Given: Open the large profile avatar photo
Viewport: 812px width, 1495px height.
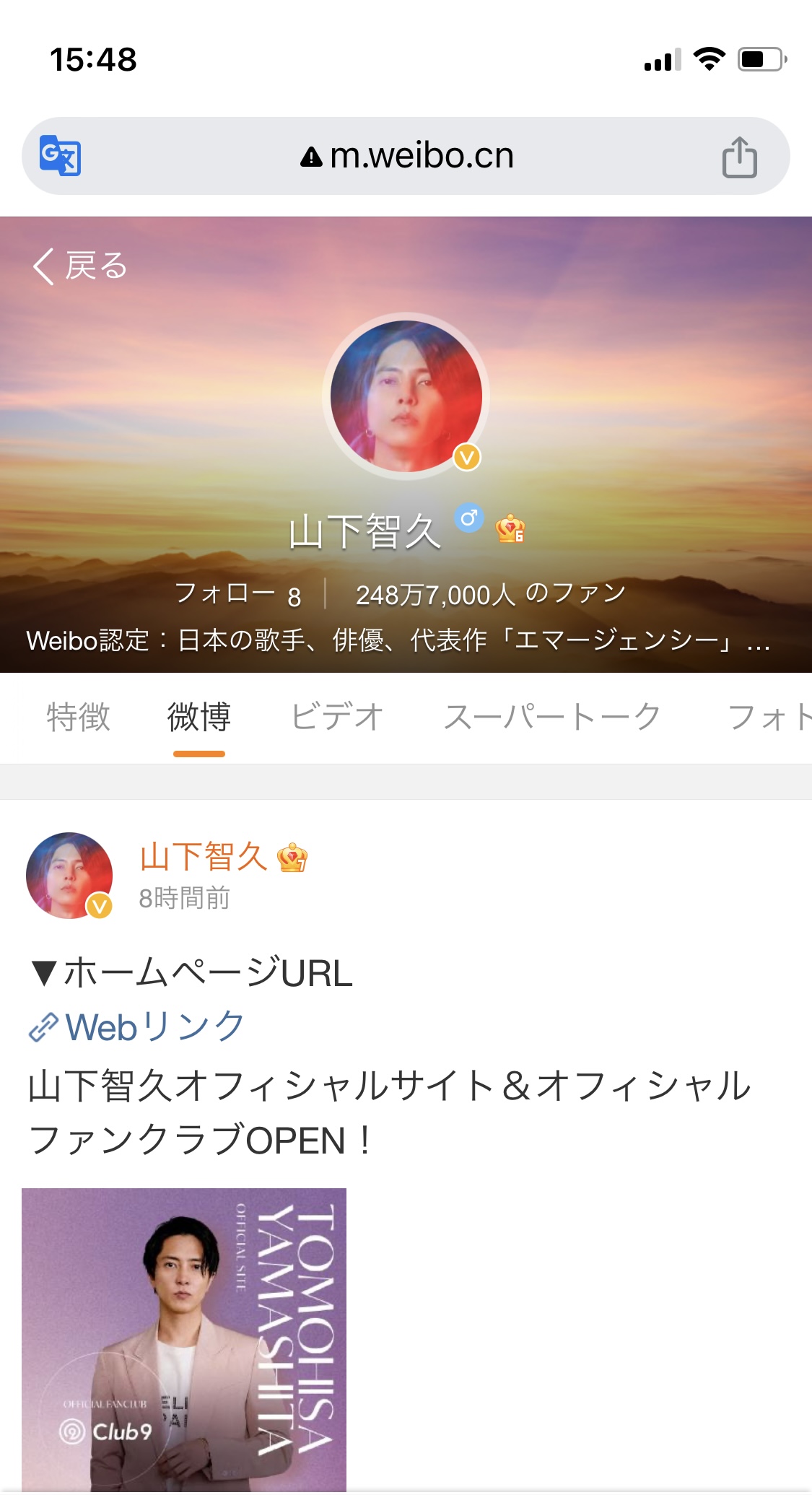Looking at the screenshot, I should [406, 396].
